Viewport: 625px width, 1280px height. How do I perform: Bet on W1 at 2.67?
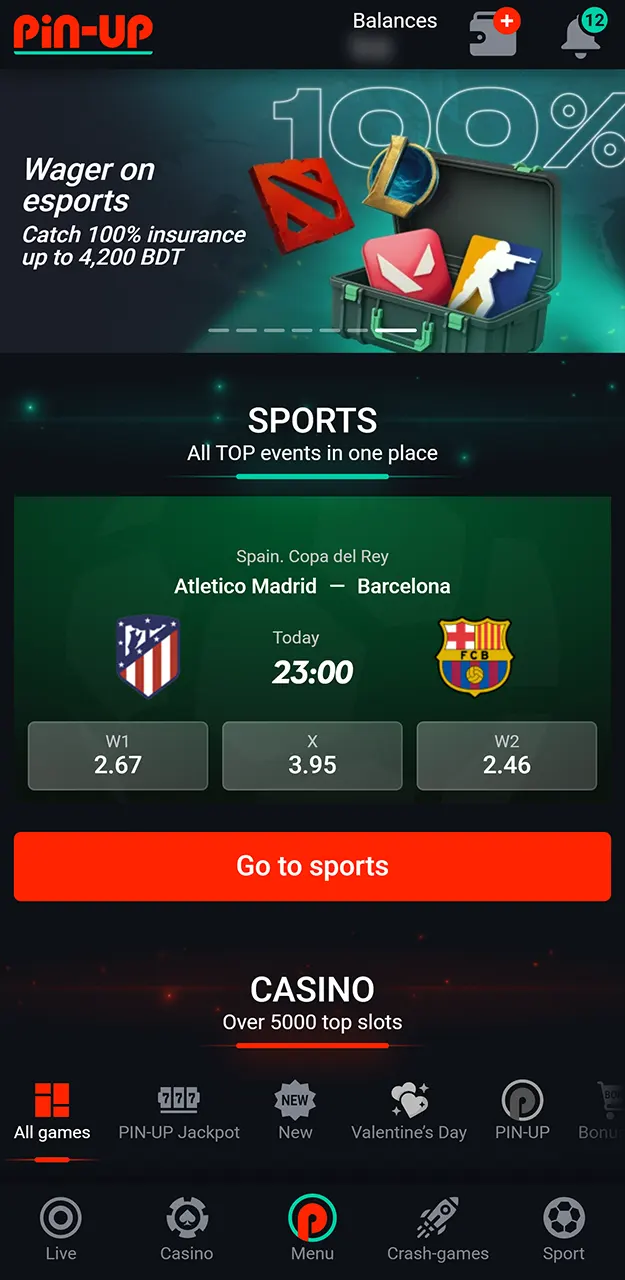[118, 756]
